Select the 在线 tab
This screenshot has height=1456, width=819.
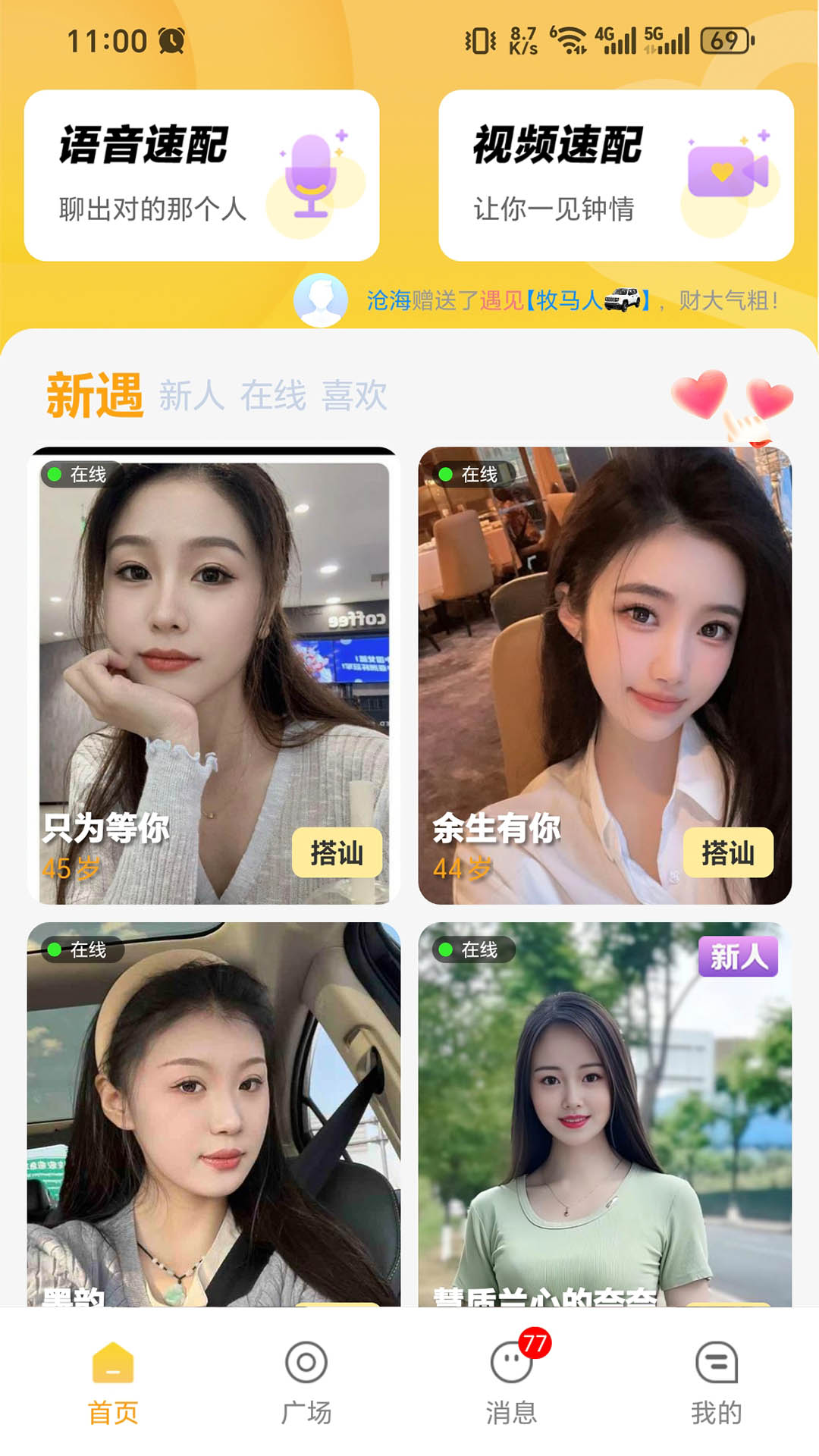click(x=273, y=396)
